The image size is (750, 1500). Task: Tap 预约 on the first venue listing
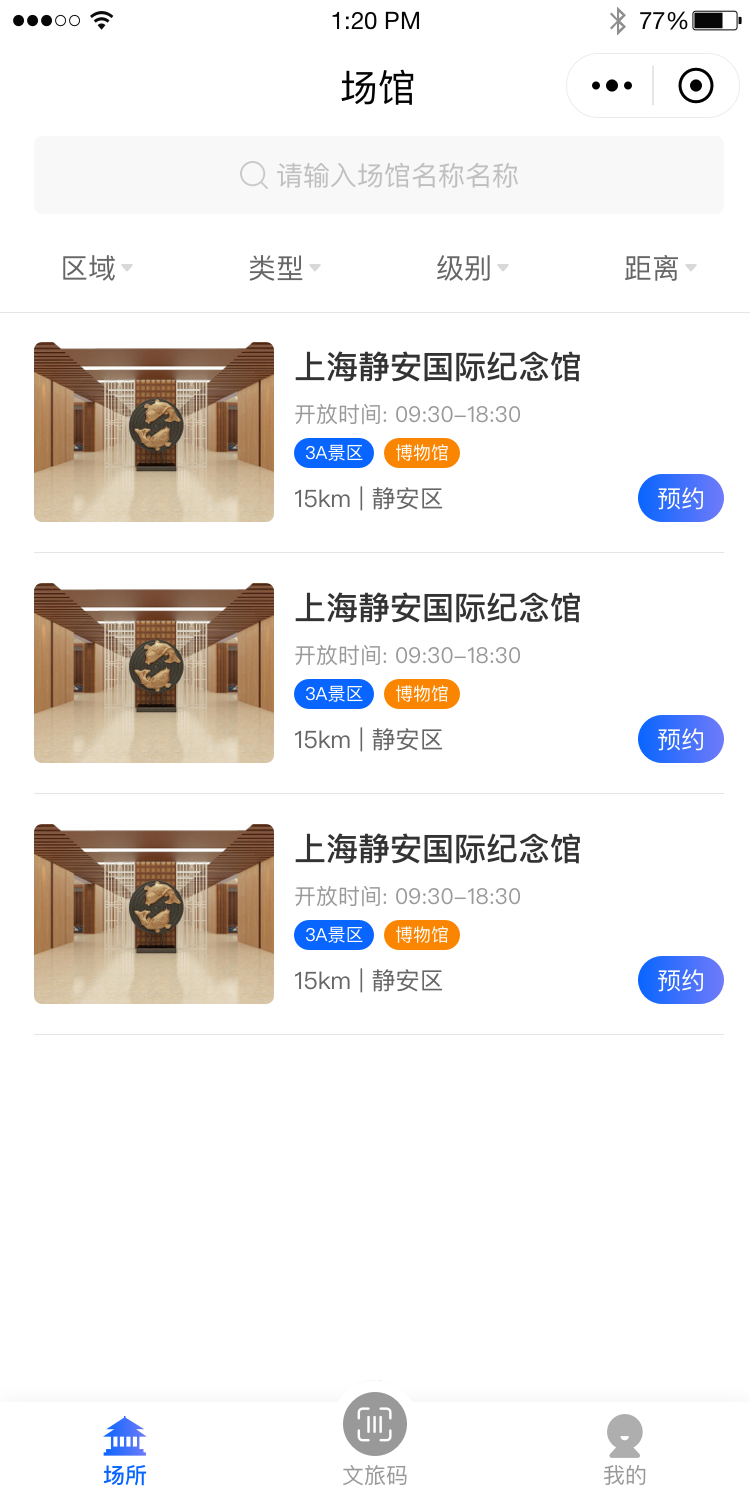click(x=680, y=498)
